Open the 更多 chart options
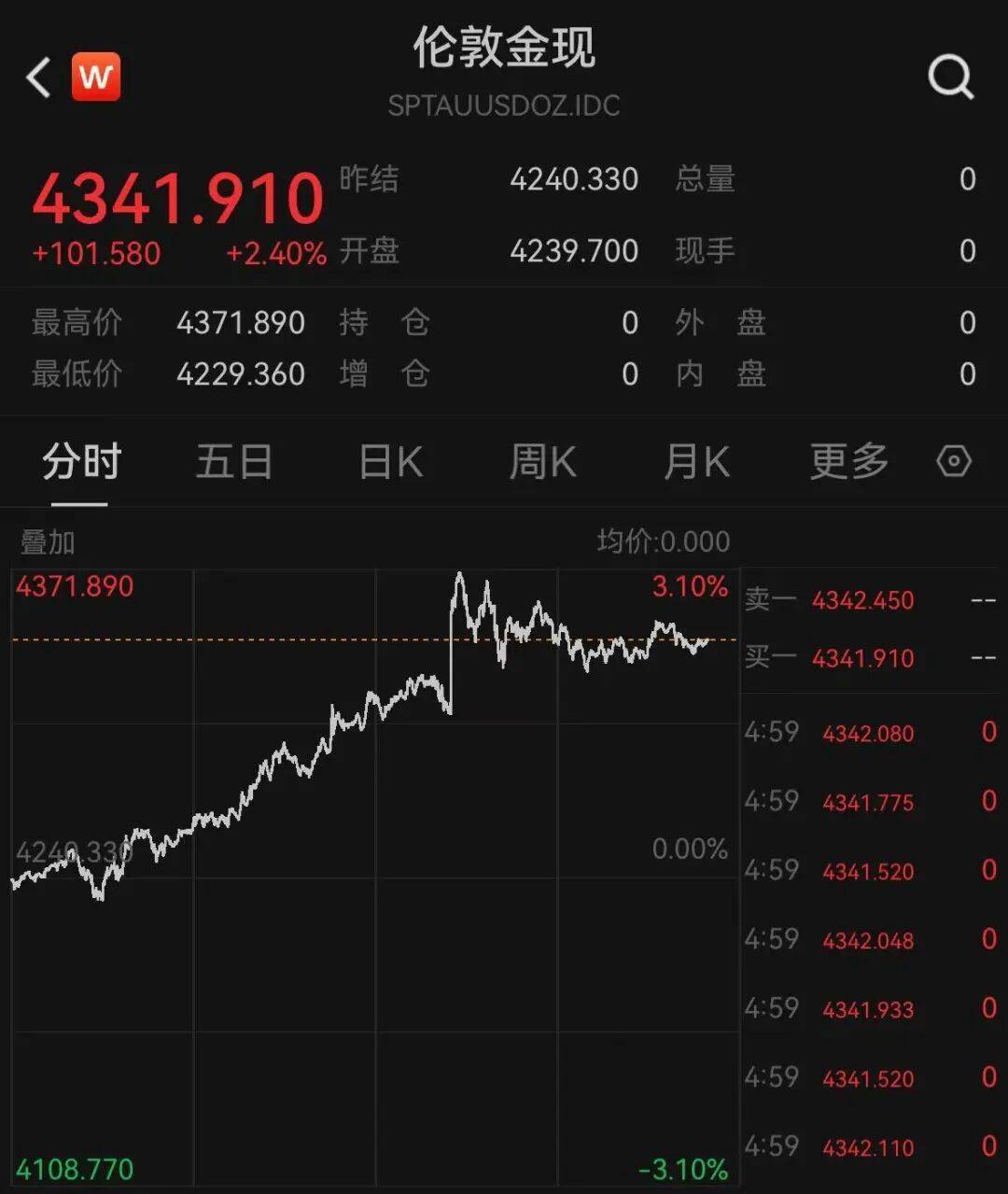 (x=848, y=461)
